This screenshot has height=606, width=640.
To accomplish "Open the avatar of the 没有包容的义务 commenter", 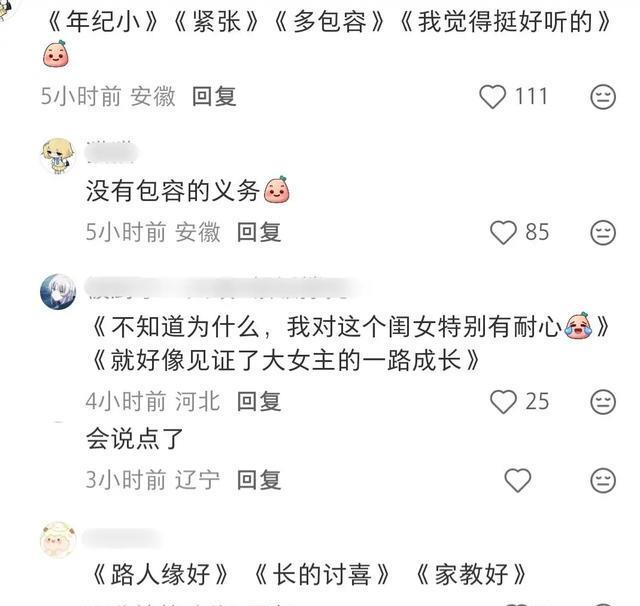I will pos(58,157).
